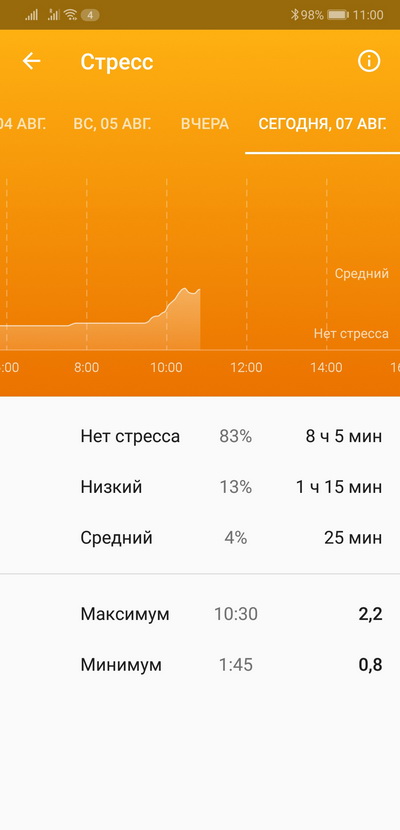Switch to the ВС, 05 АВГ. tab
This screenshot has width=400, height=830.
click(x=112, y=124)
